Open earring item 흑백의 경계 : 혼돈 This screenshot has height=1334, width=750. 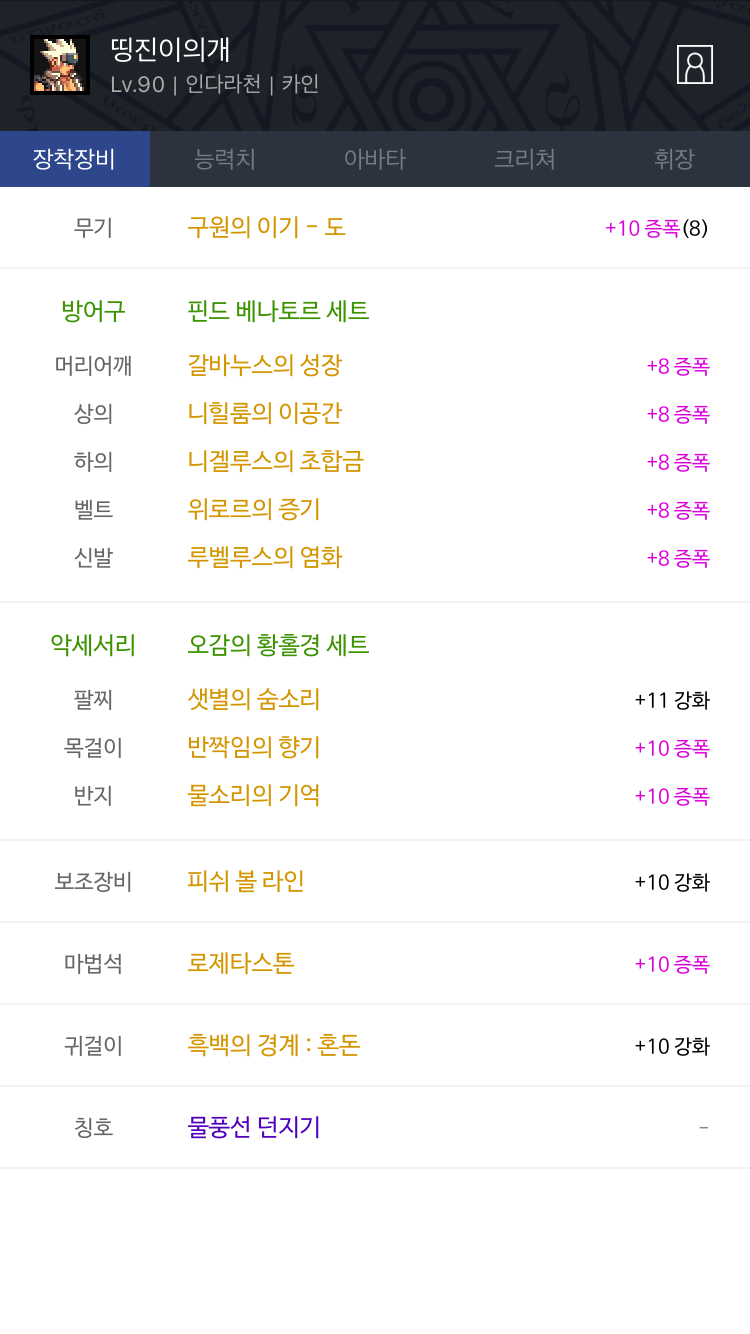[274, 1045]
